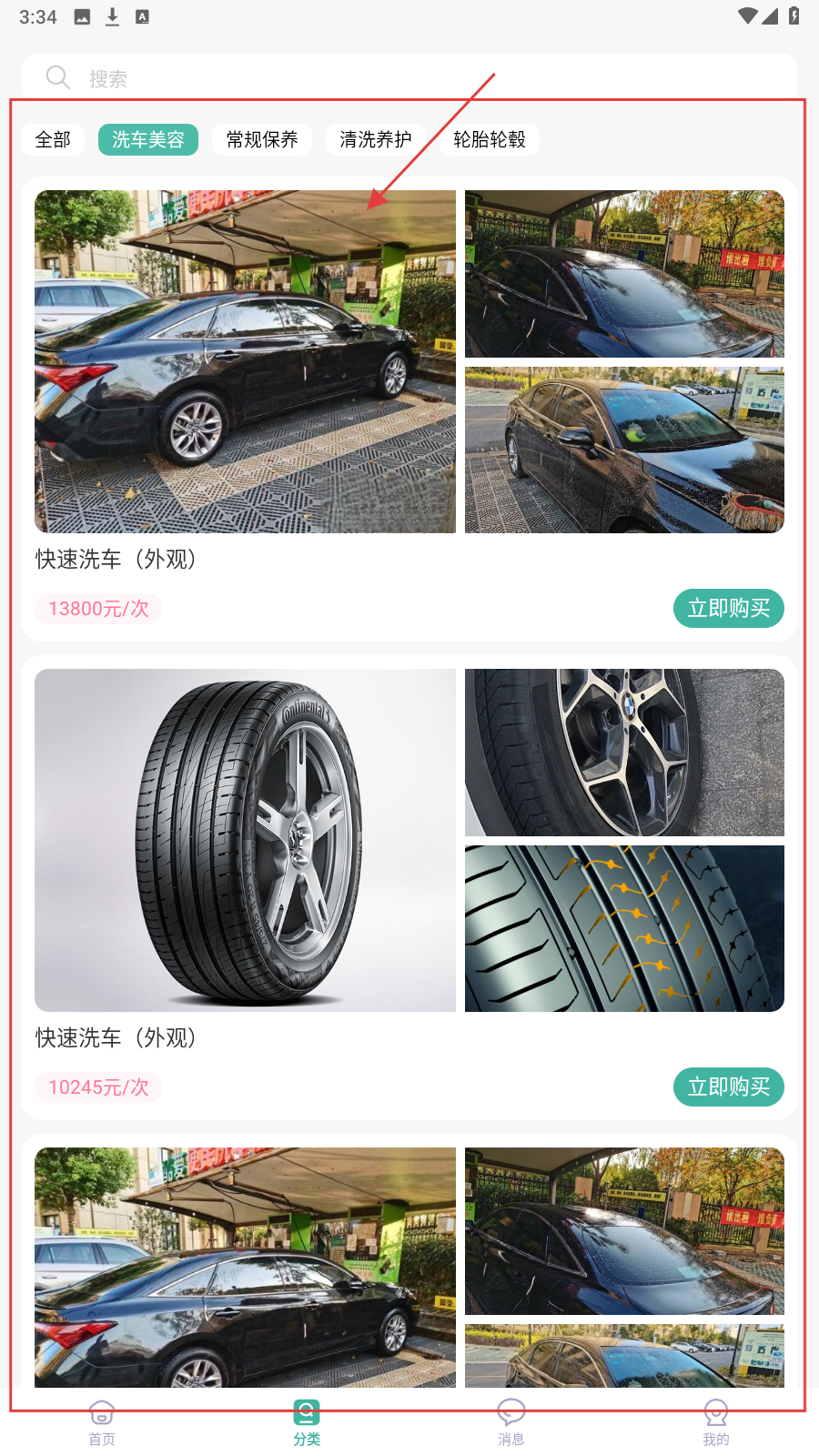This screenshot has height=1456, width=819.
Task: Tap 立即购买 for the 13800元/次 service
Action: click(728, 608)
